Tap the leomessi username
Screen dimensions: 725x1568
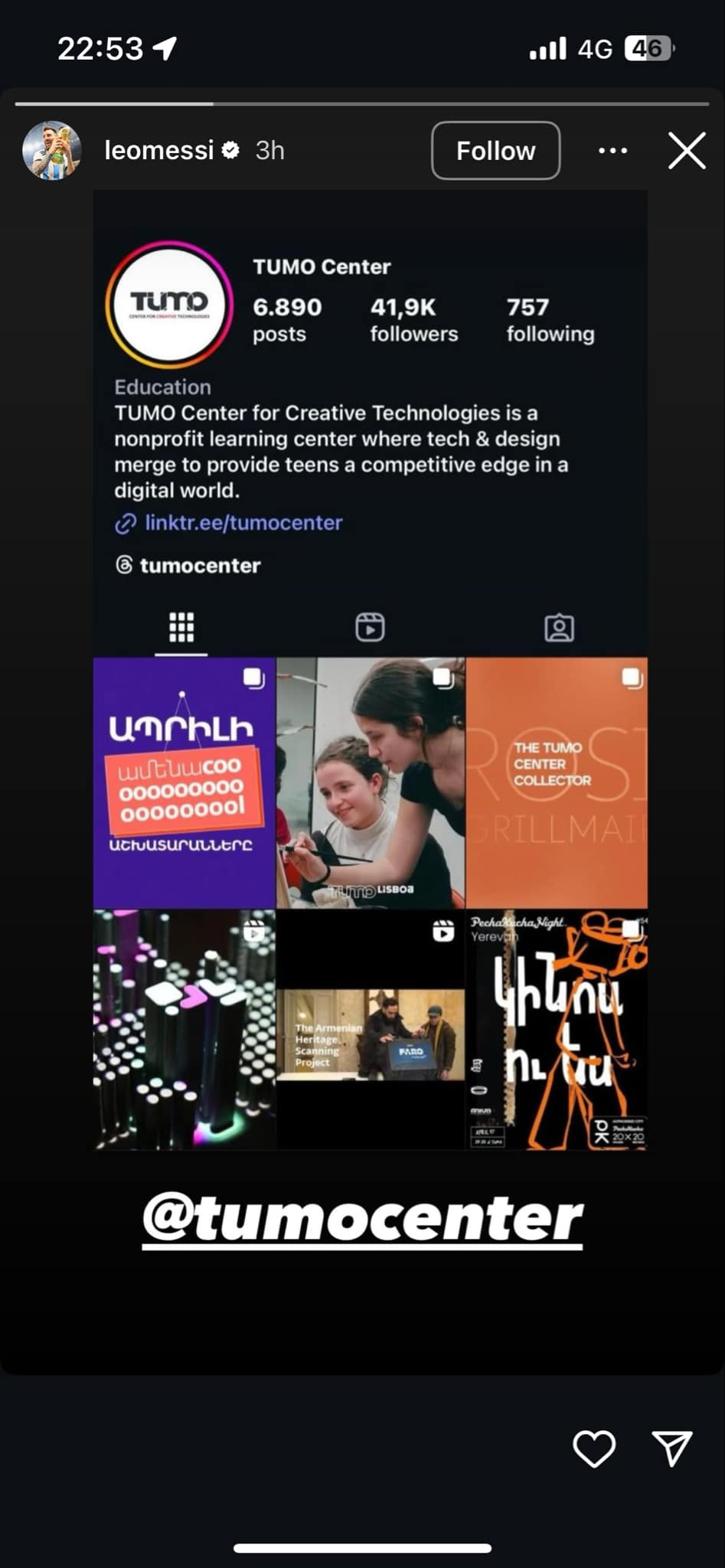coord(158,150)
